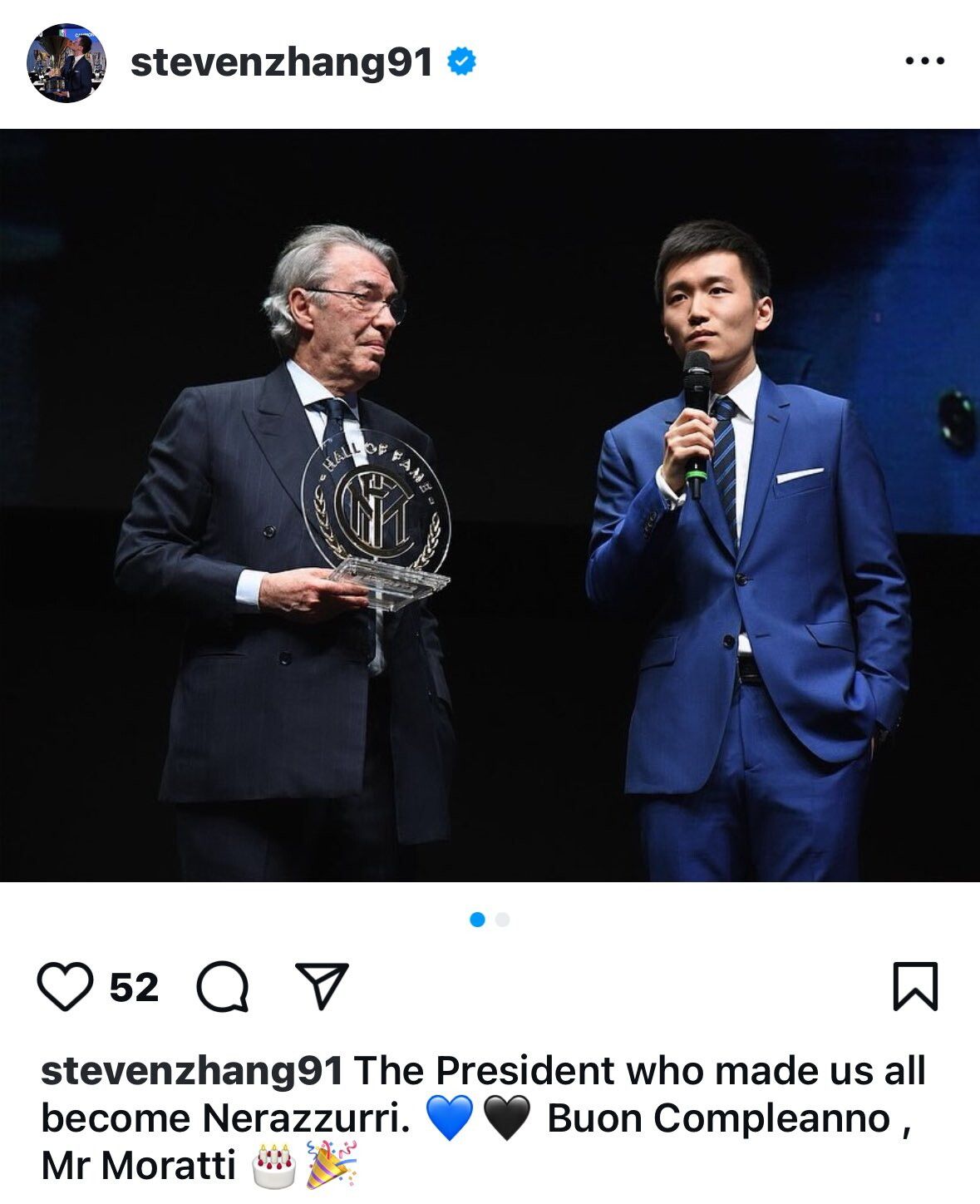The height and width of the screenshot is (1204, 980).
Task: Open stevenzhang91 profile from the header username
Action: click(281, 62)
